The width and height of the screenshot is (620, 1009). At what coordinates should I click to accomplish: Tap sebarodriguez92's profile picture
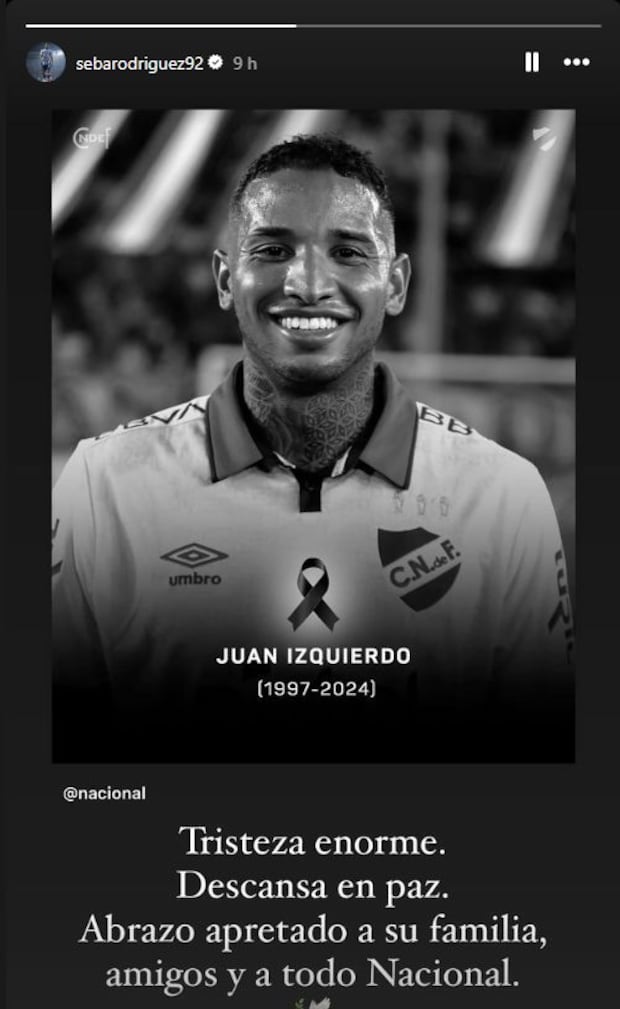click(x=46, y=62)
